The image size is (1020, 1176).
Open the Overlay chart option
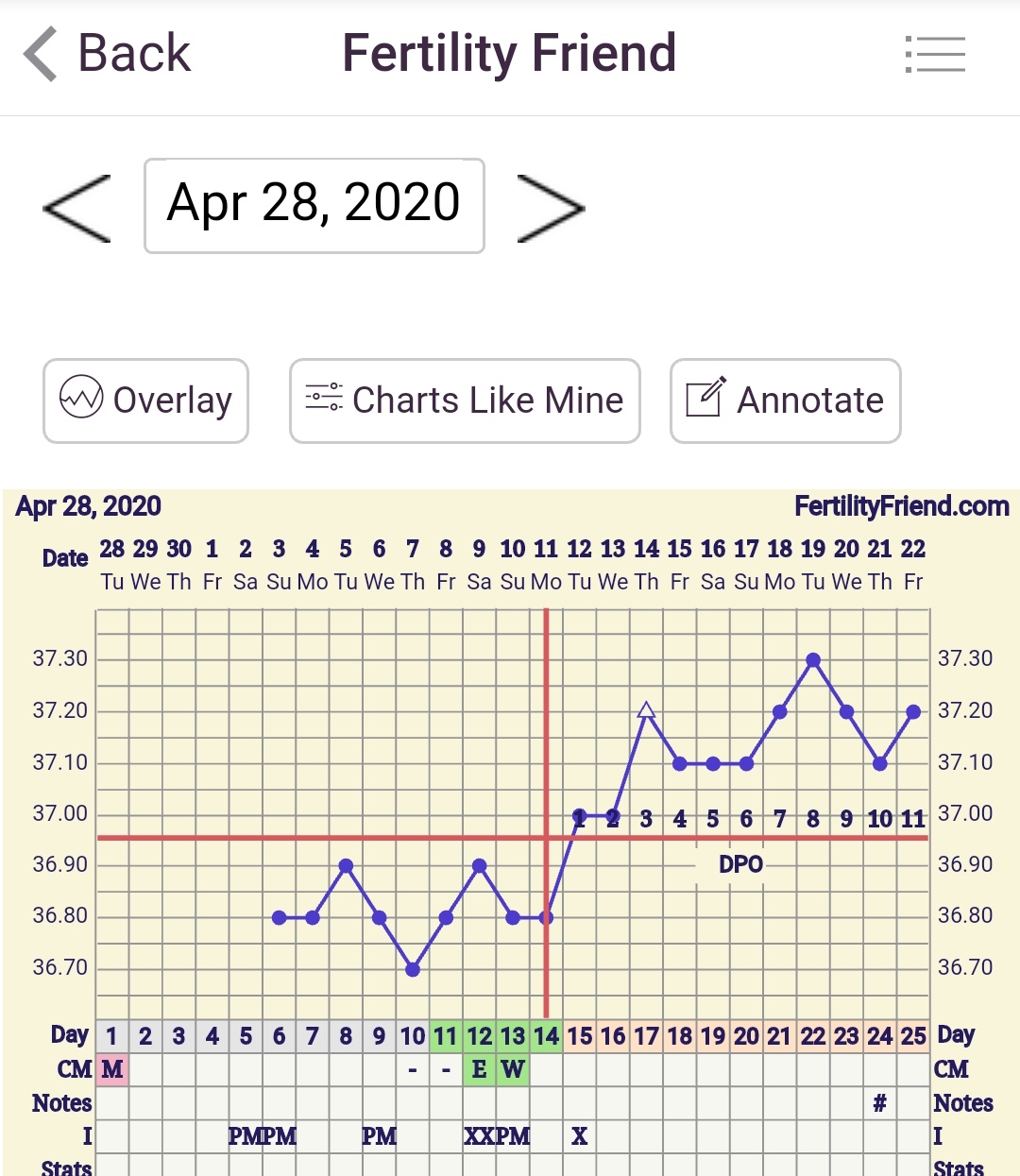click(x=145, y=401)
